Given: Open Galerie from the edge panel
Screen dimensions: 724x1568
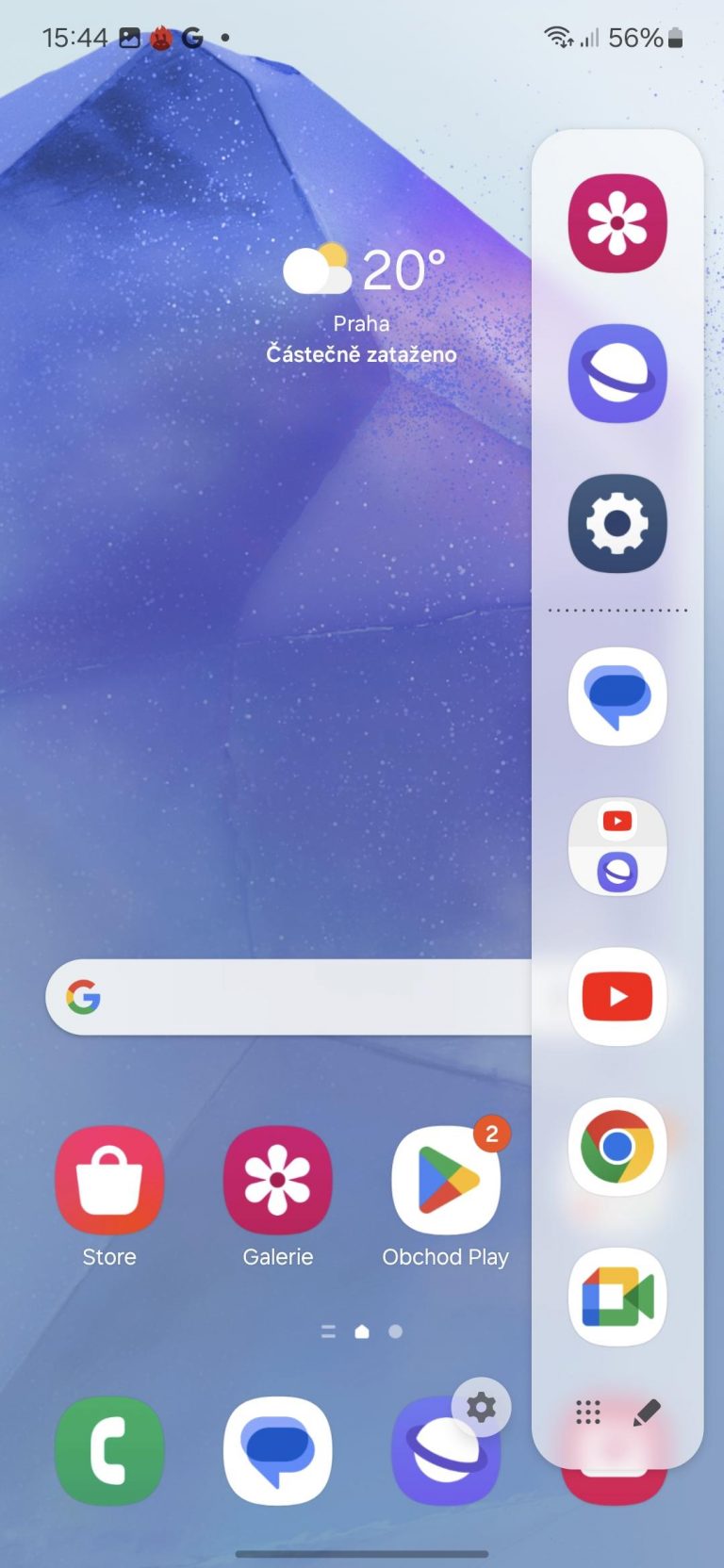Looking at the screenshot, I should click(x=617, y=223).
